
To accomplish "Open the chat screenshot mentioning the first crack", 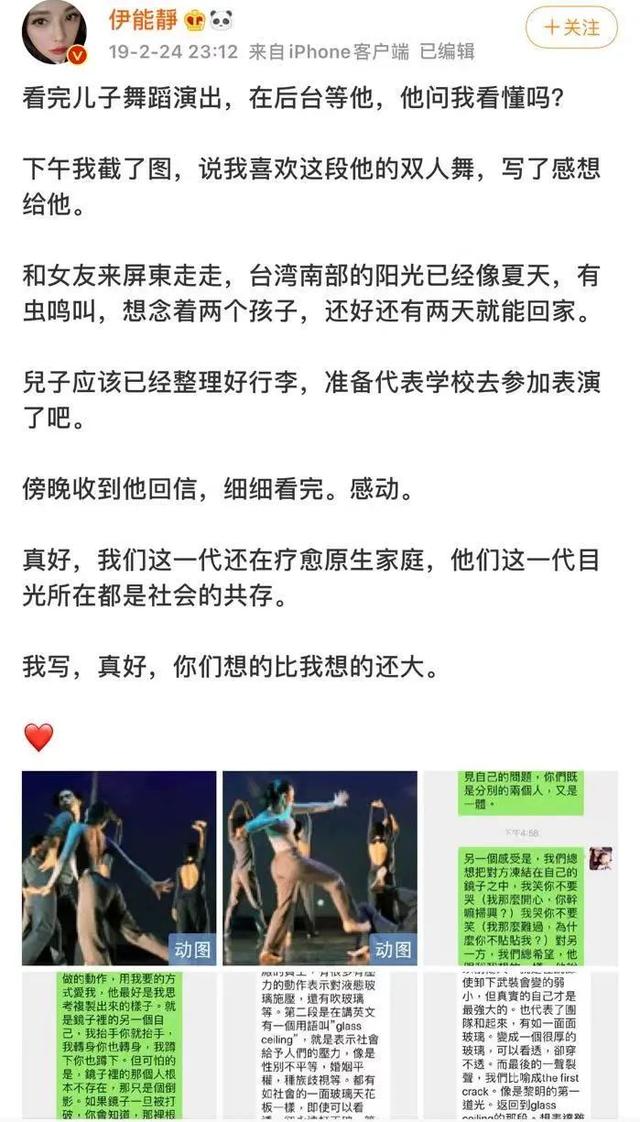I will pos(520,1046).
